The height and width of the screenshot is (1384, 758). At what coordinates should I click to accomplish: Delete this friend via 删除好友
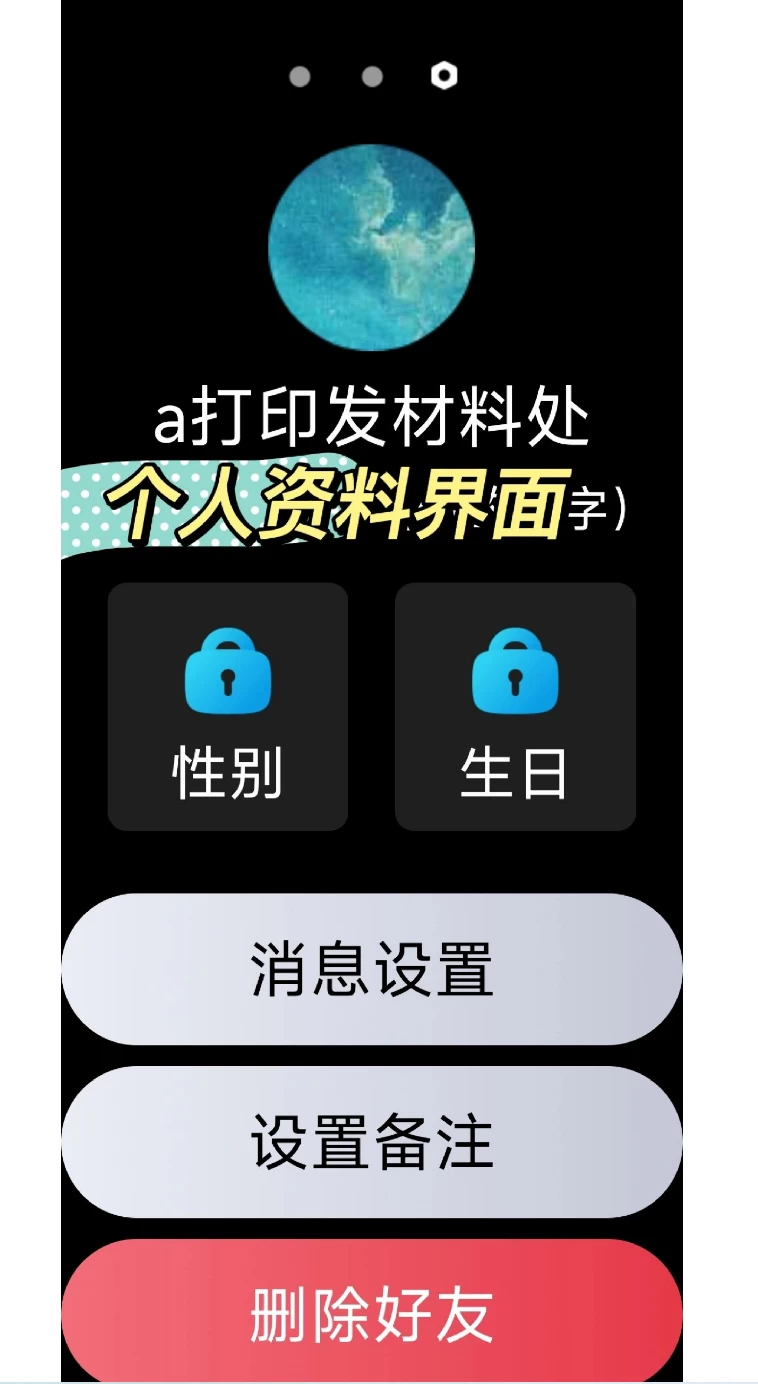coord(371,1313)
